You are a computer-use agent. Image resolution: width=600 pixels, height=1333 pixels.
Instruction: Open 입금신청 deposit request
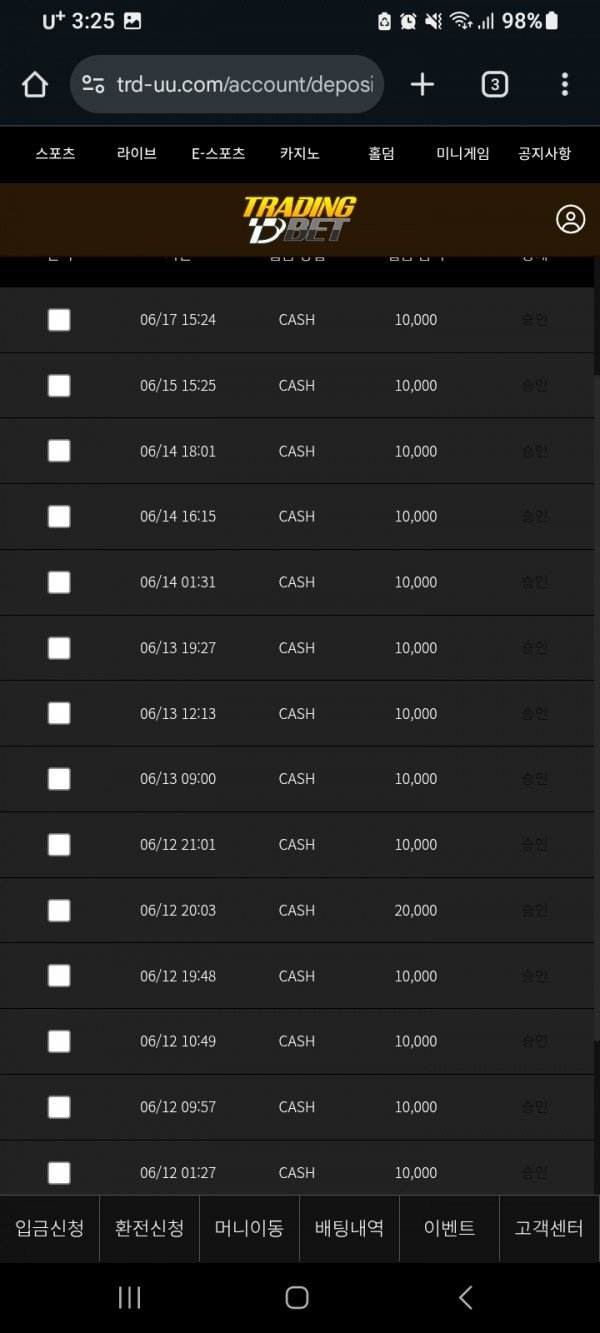(50, 1228)
